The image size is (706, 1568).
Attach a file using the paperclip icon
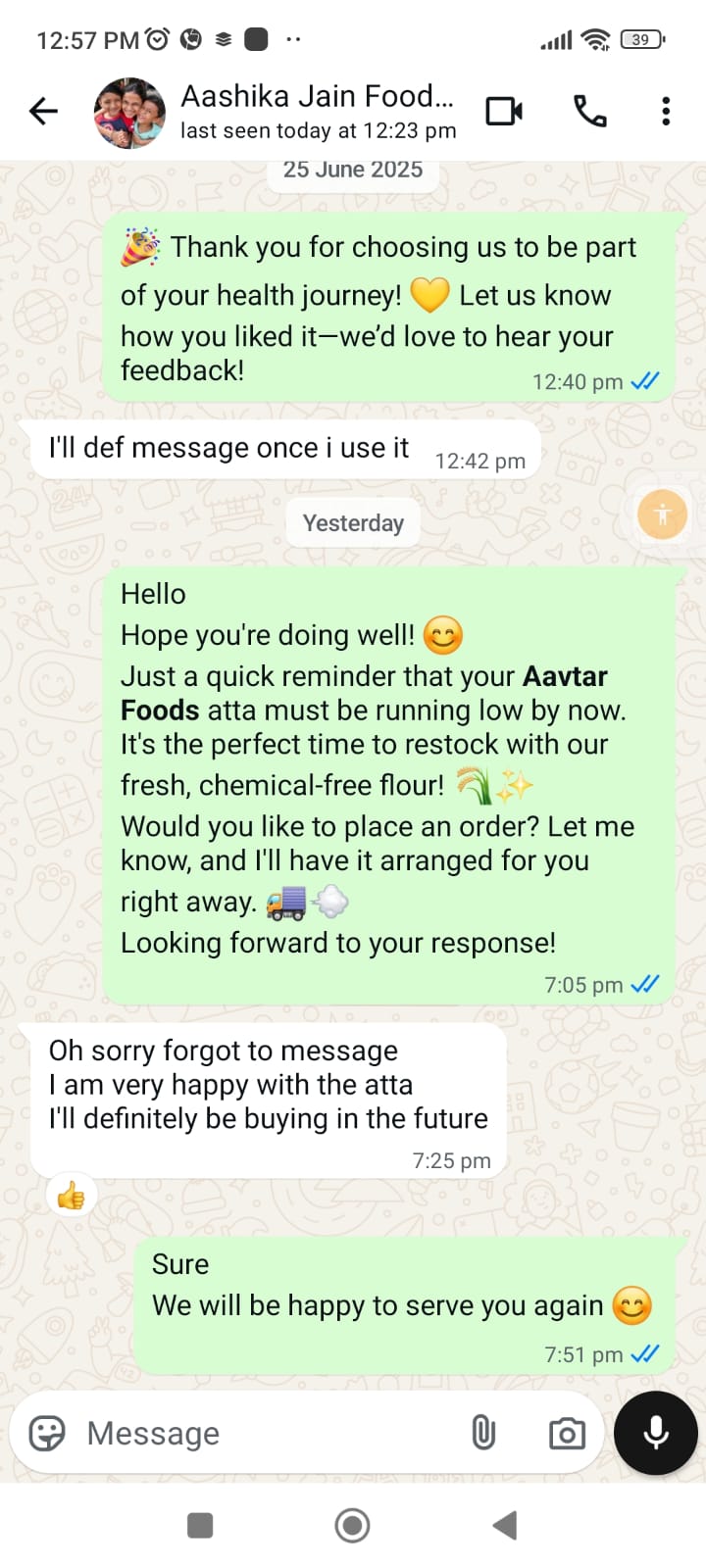click(483, 1433)
